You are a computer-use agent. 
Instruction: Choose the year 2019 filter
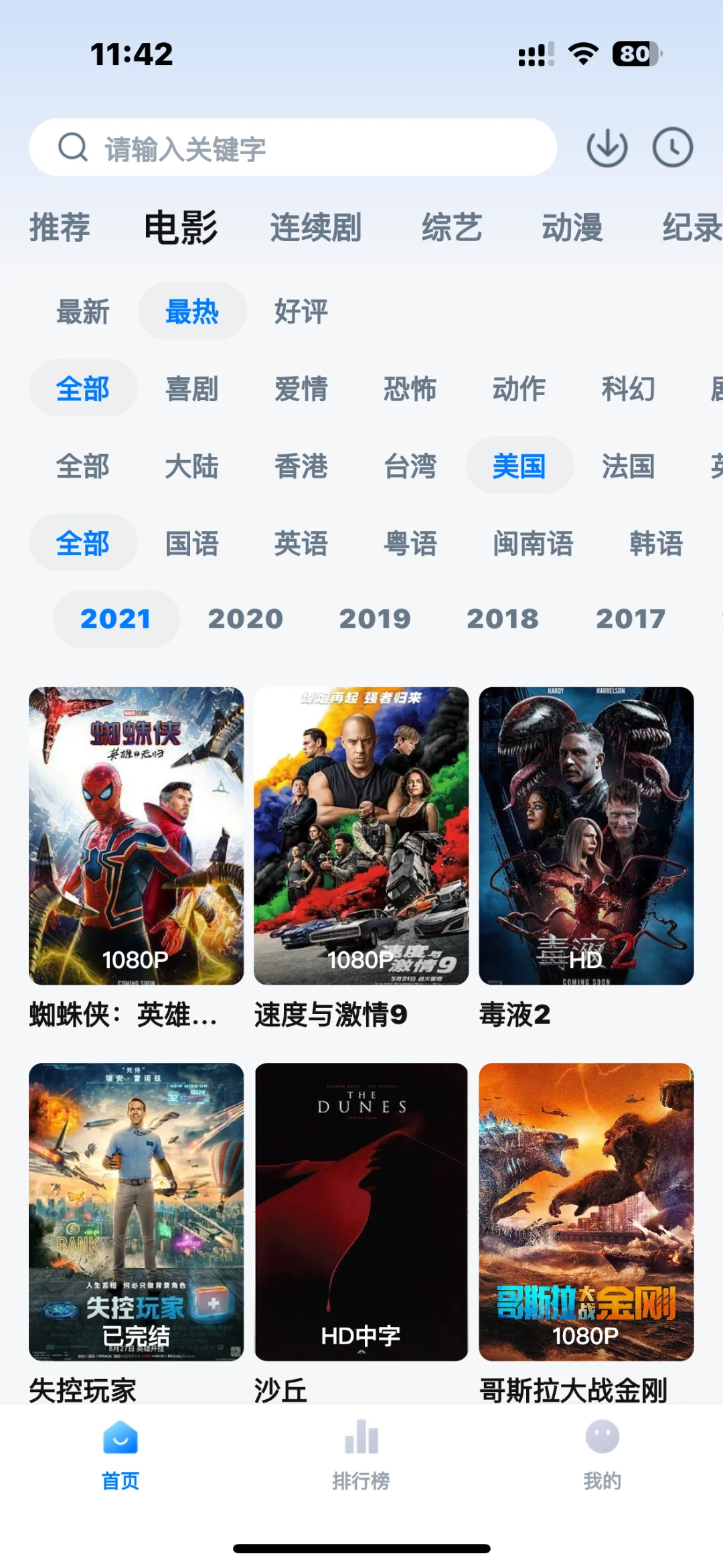375,619
